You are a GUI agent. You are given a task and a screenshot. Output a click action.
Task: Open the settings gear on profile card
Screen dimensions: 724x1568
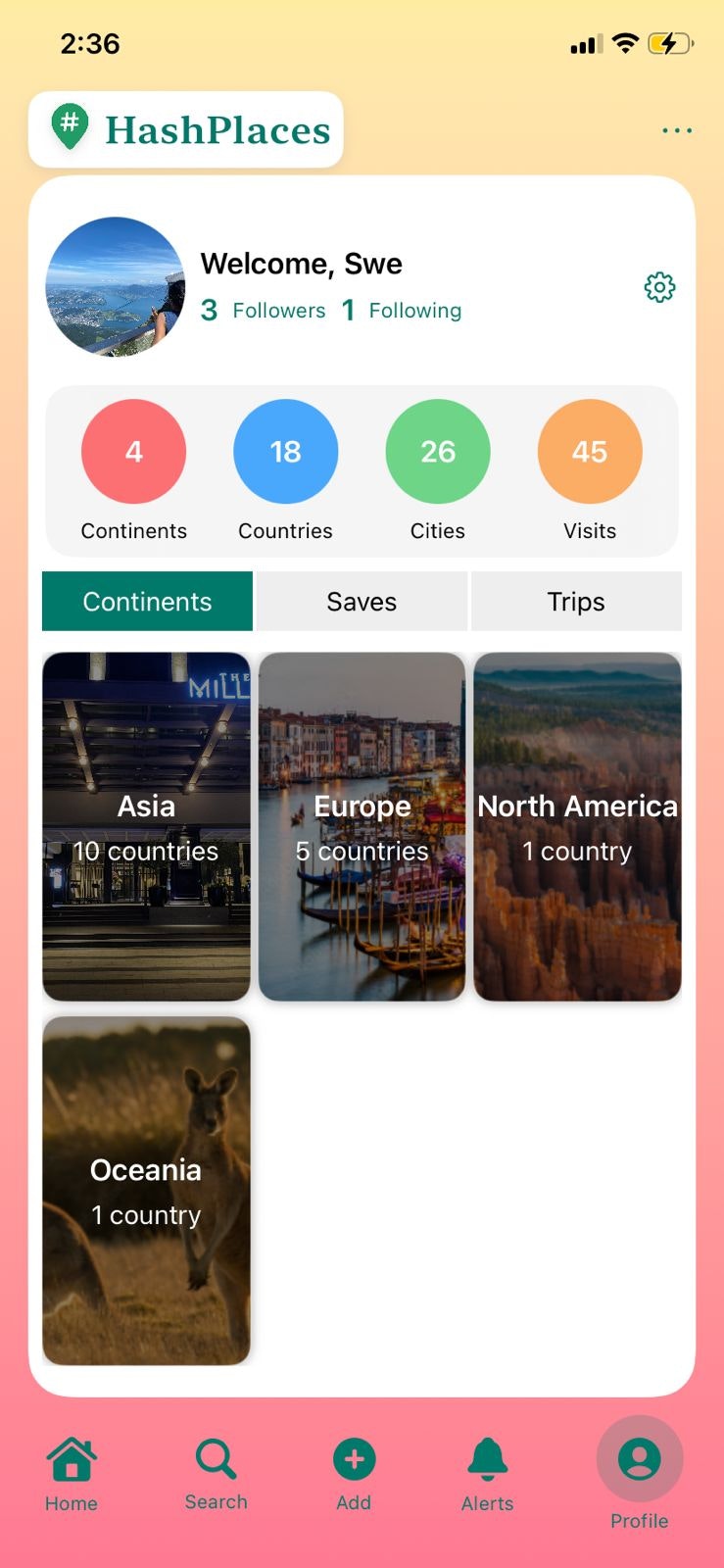659,287
